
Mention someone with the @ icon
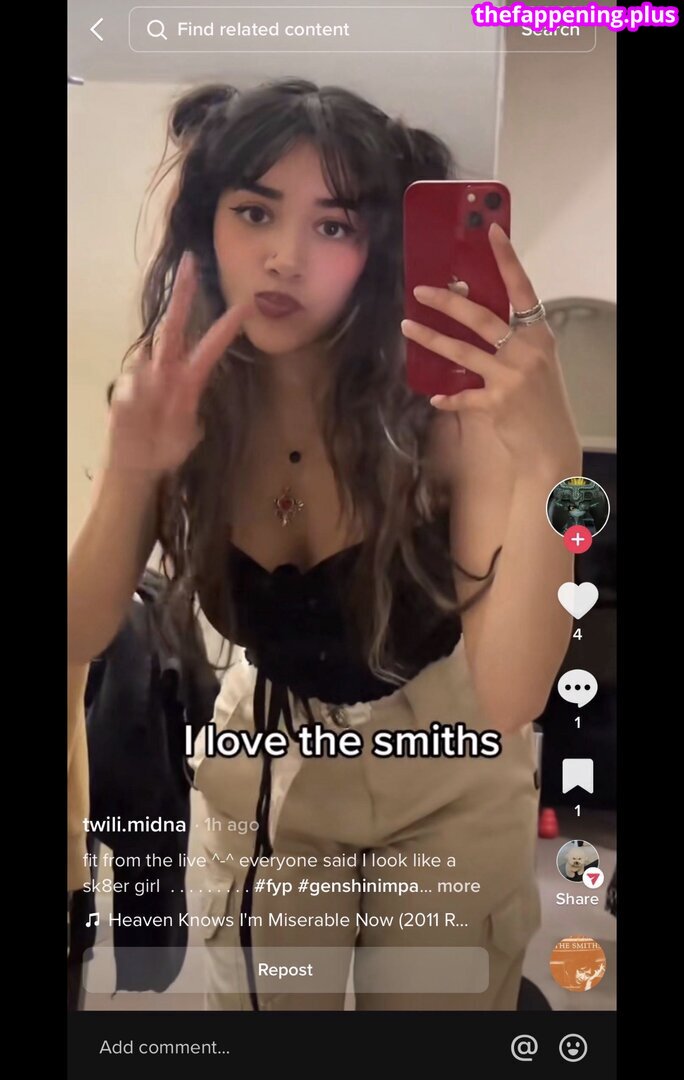(524, 1047)
